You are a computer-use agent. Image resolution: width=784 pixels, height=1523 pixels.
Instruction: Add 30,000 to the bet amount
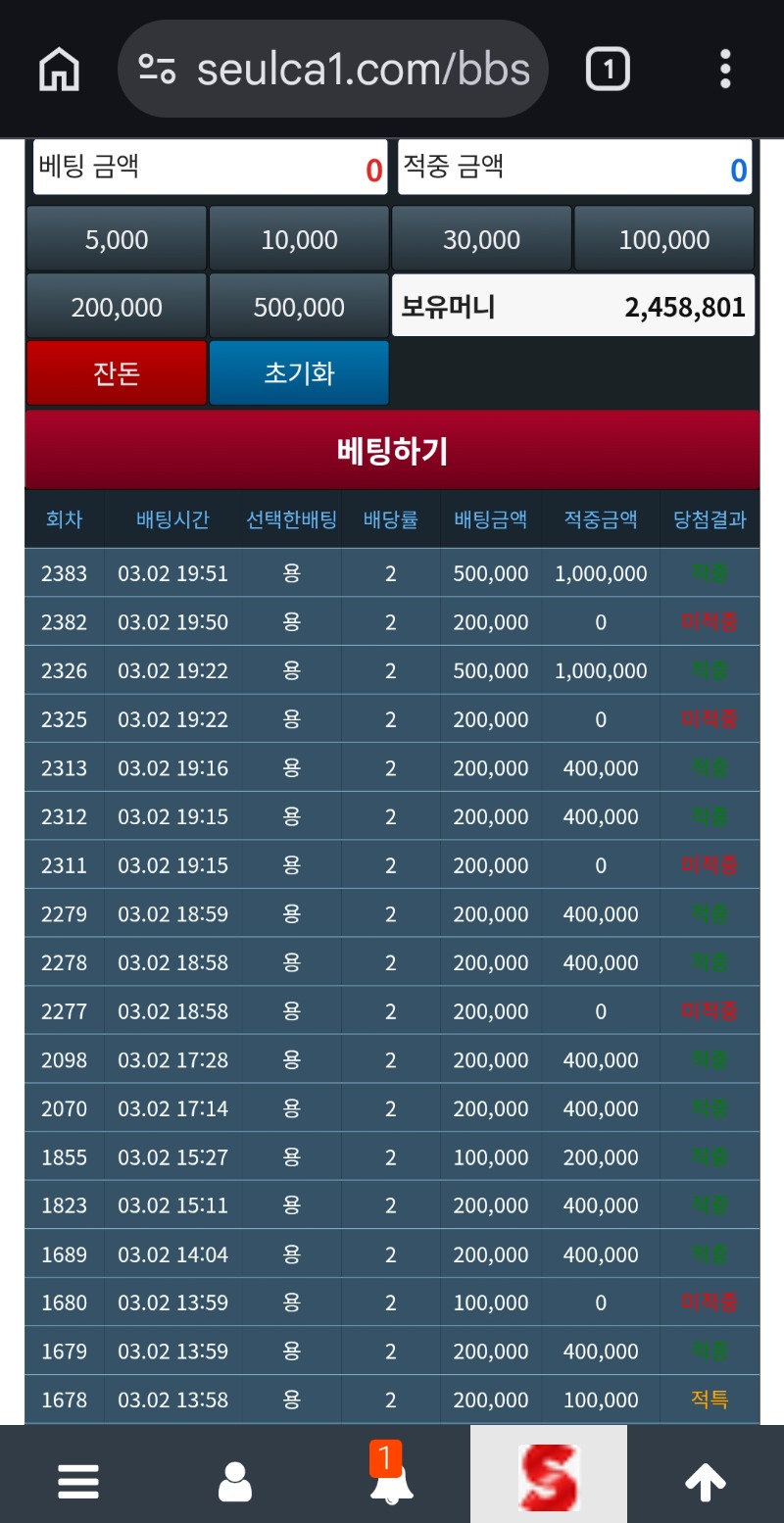(x=481, y=239)
